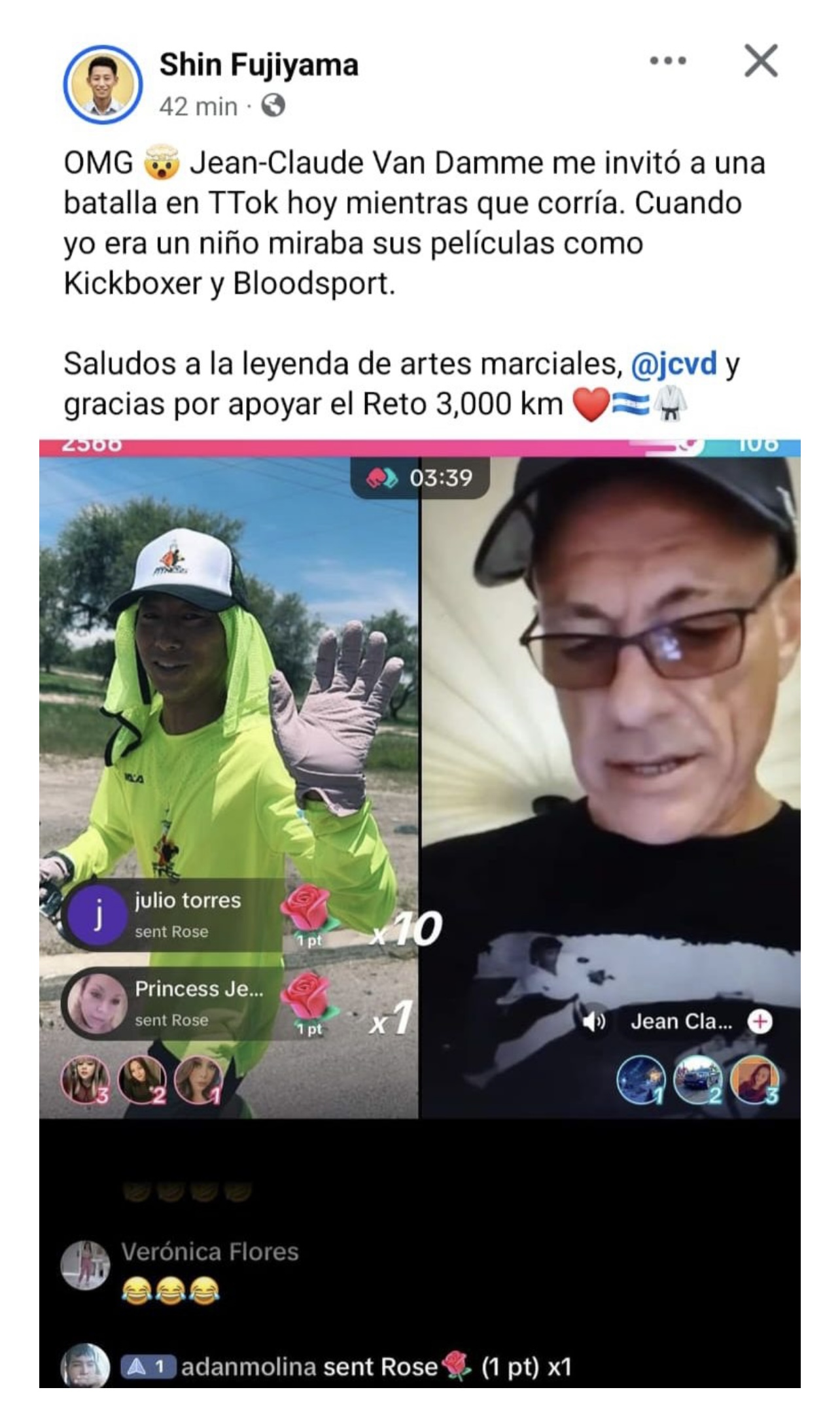Close this post with the X
The image size is (840, 1411).
(761, 61)
